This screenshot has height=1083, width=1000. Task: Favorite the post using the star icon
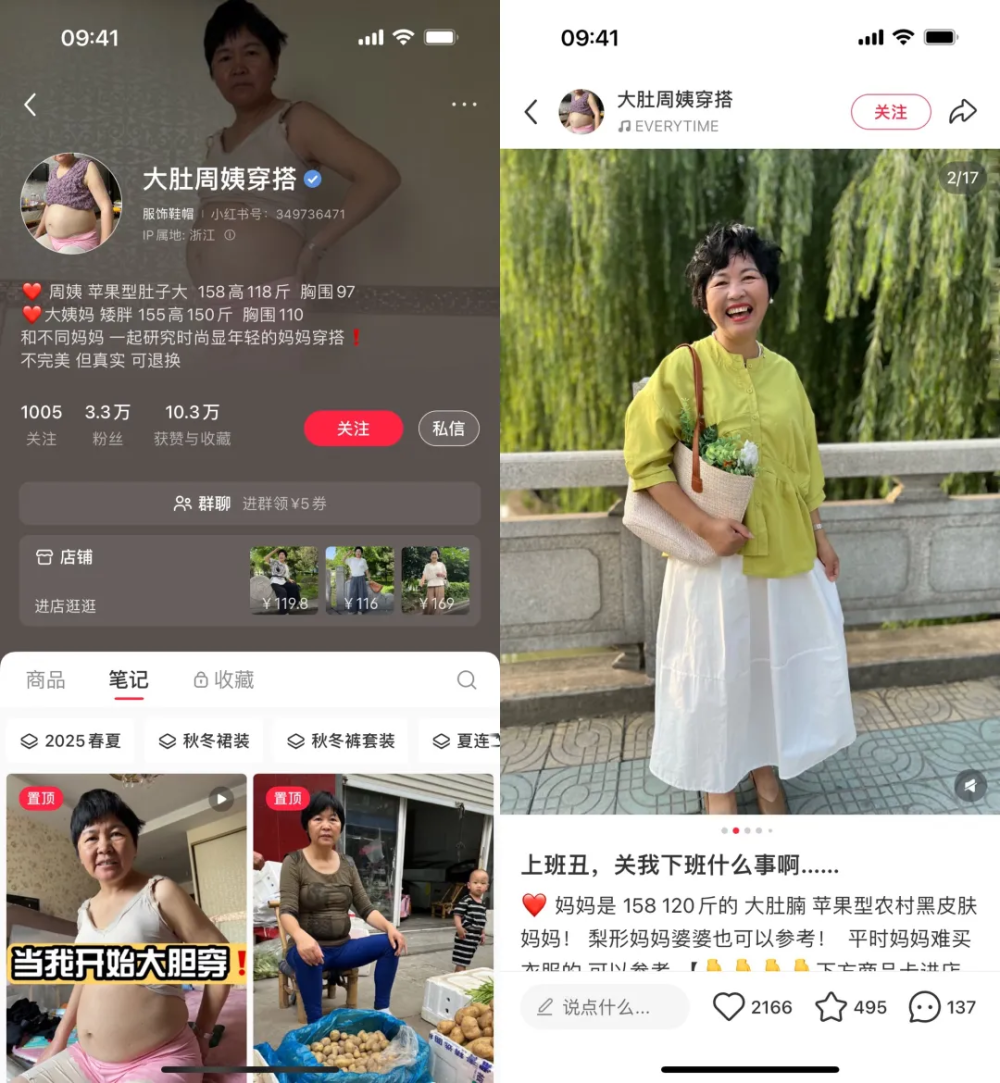click(831, 1007)
